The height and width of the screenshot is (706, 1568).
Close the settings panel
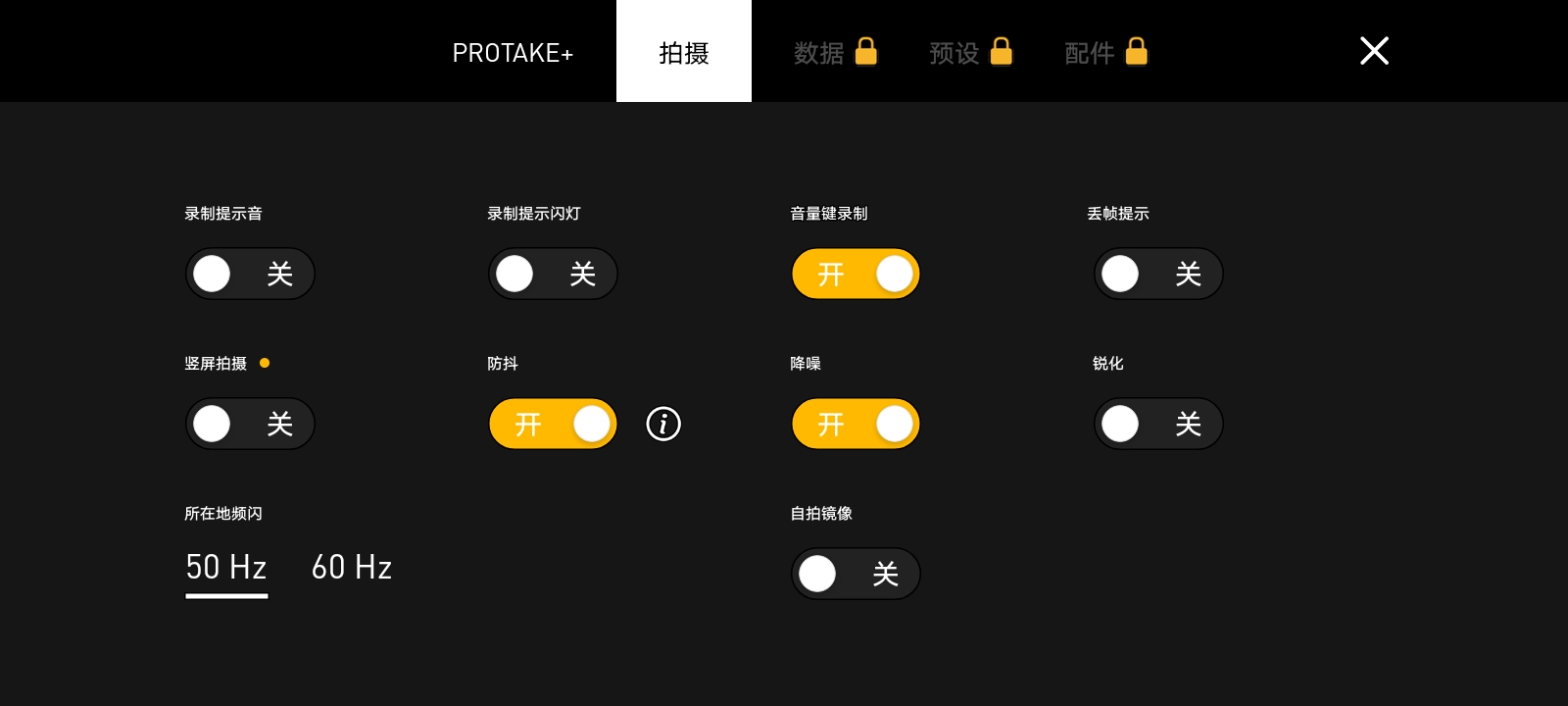point(1374,51)
